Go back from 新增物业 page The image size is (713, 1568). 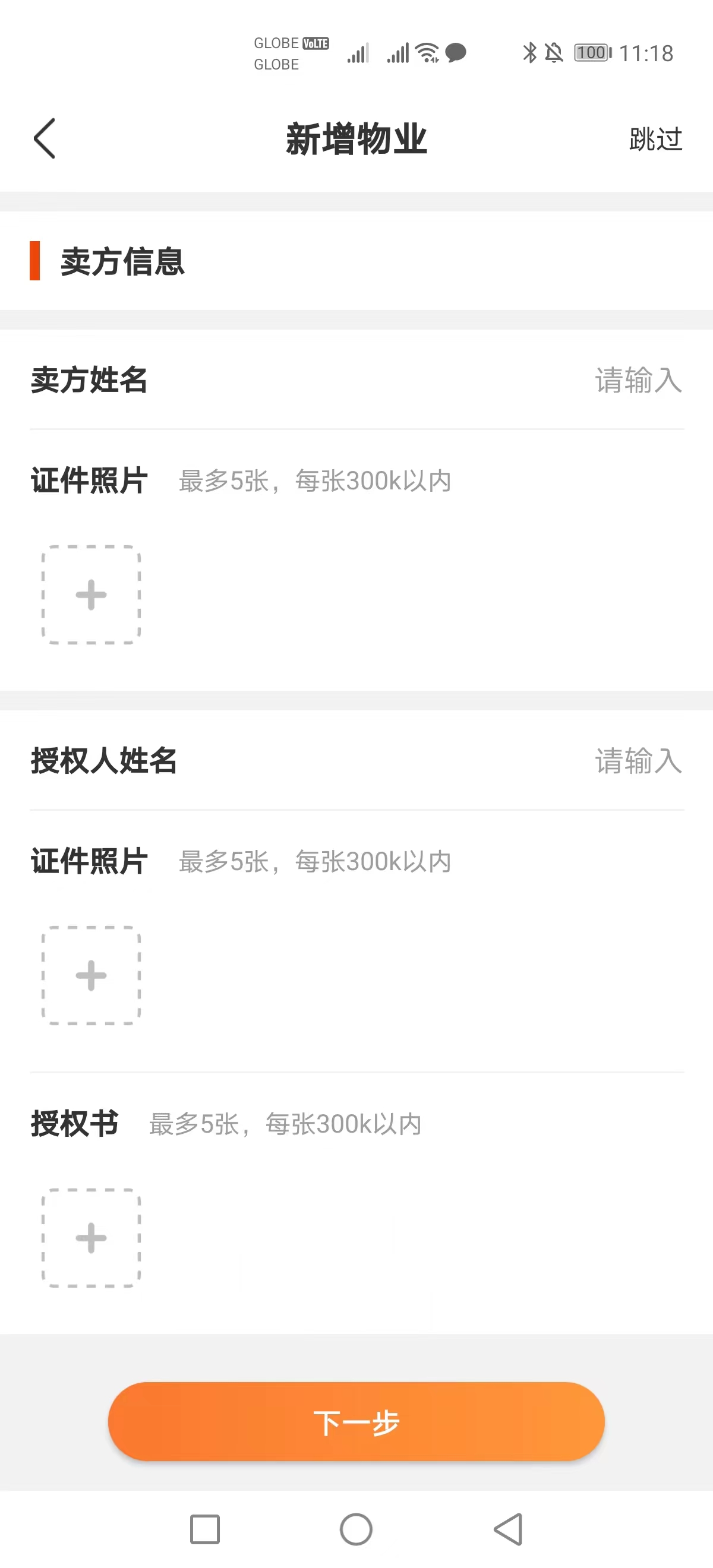(x=45, y=139)
